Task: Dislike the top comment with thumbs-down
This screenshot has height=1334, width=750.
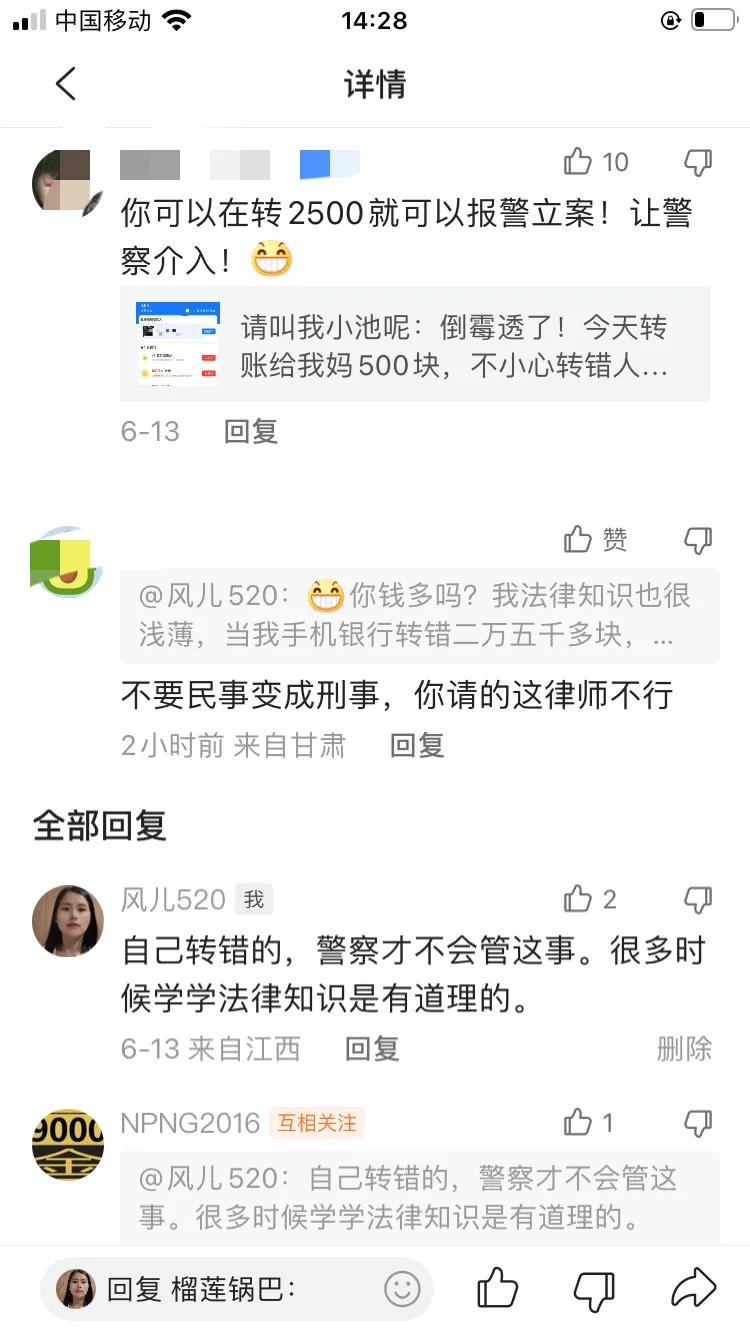Action: click(x=697, y=161)
